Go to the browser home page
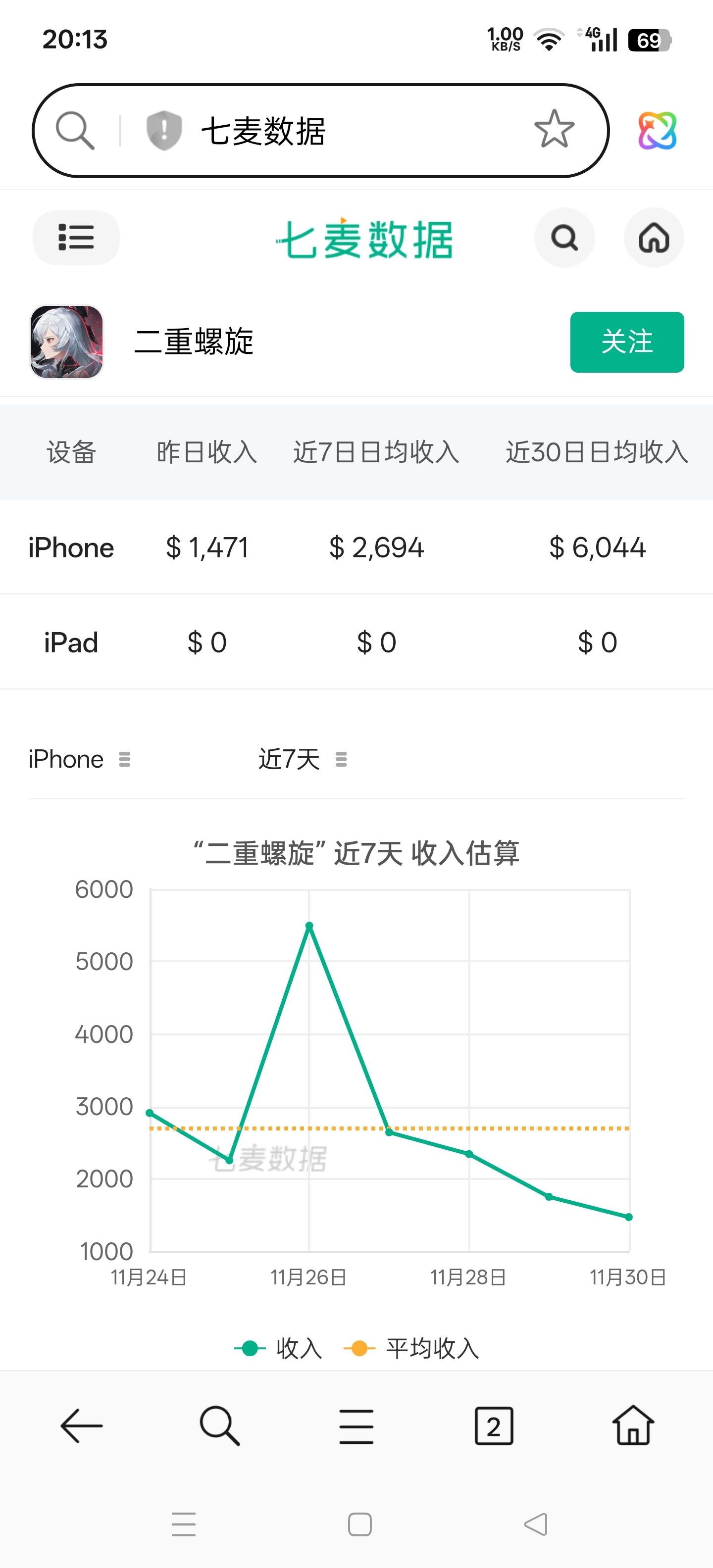The height and width of the screenshot is (1568, 713). pyautogui.click(x=633, y=1425)
